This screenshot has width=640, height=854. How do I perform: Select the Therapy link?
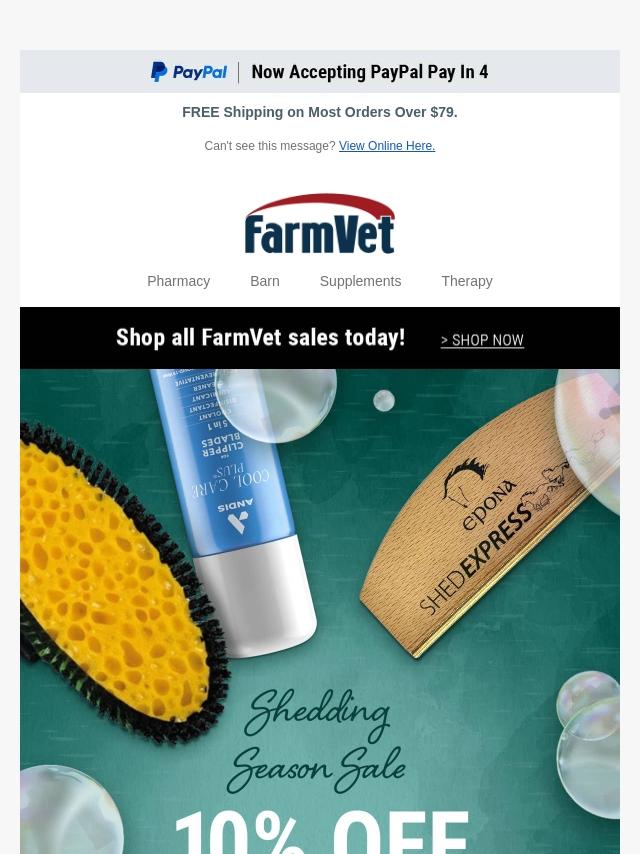[467, 281]
